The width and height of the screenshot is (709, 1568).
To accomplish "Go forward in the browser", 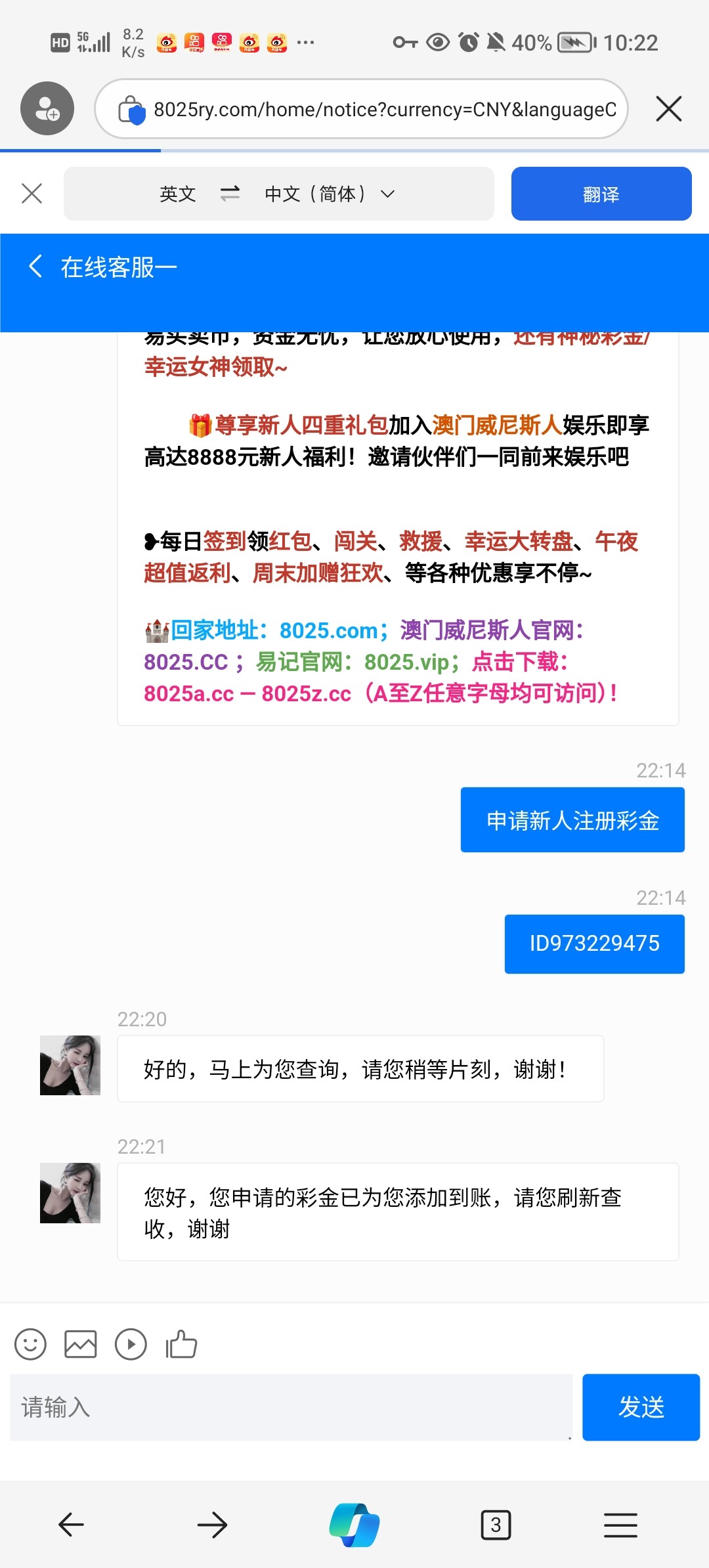I will pyautogui.click(x=212, y=1525).
